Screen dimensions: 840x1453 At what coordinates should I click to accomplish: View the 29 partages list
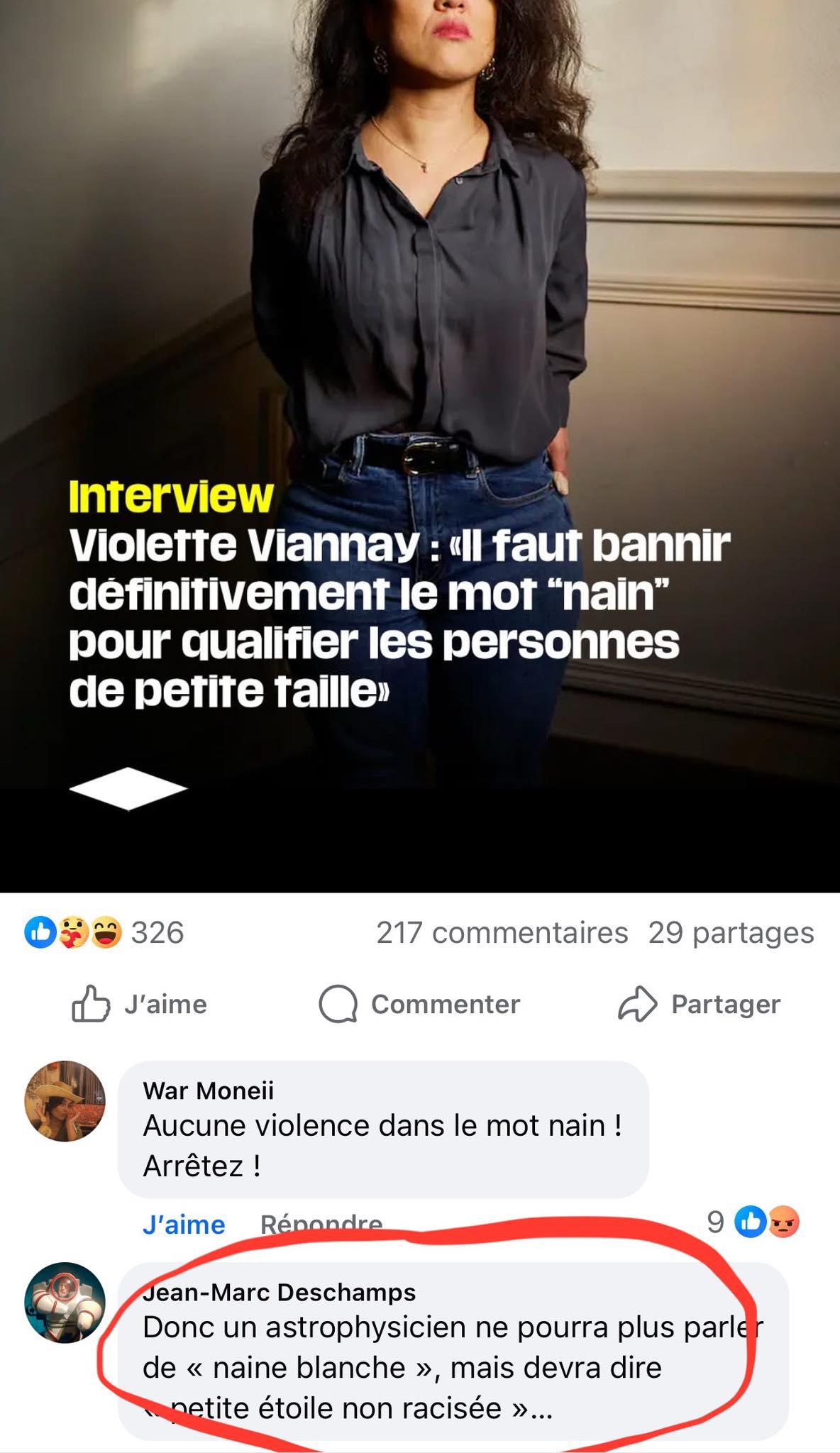[x=731, y=933]
